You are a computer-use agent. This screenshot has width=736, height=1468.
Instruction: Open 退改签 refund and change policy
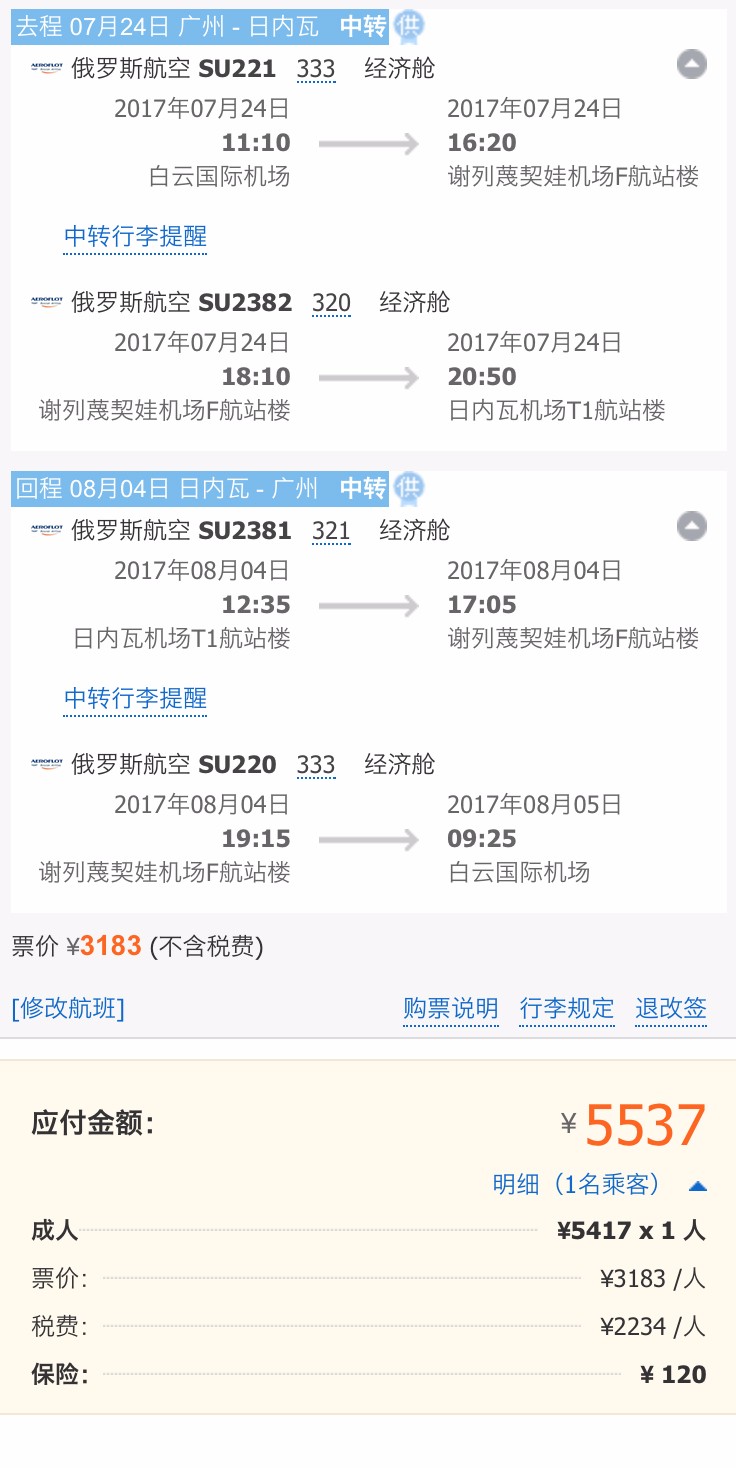pyautogui.click(x=671, y=1008)
